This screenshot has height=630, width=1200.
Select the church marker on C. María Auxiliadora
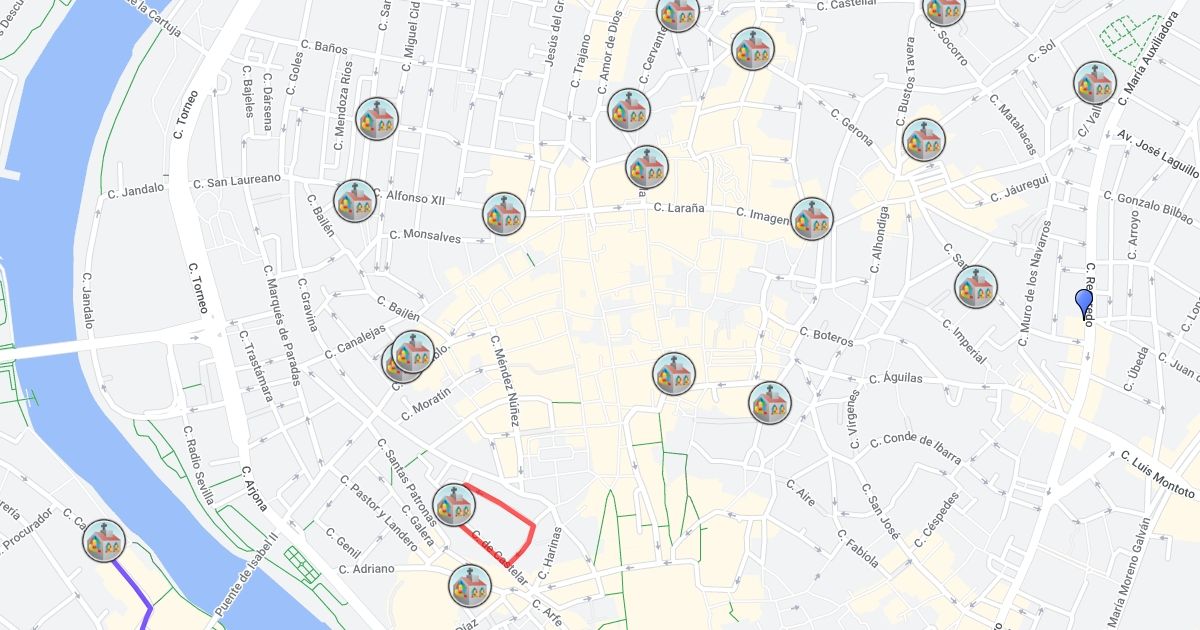(1094, 83)
